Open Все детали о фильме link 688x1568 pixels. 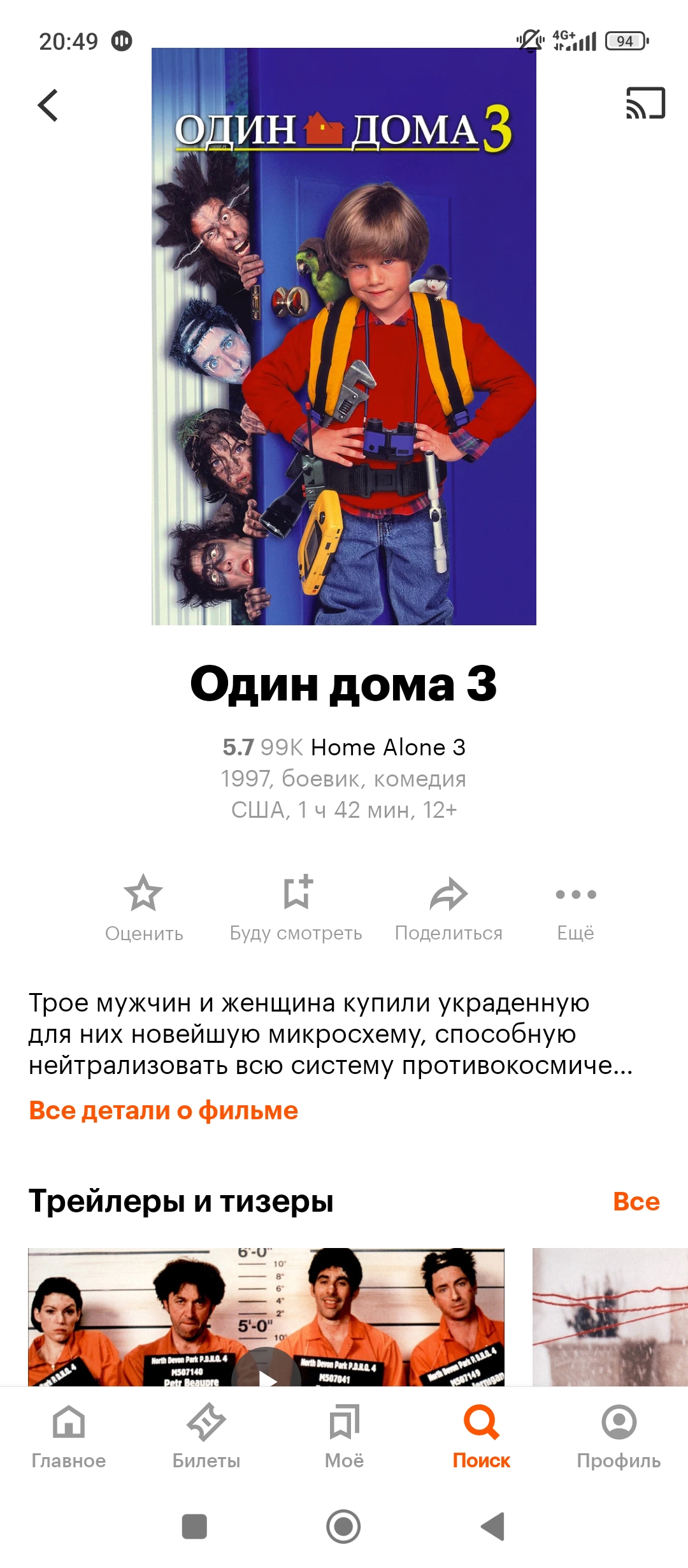[x=163, y=1110]
